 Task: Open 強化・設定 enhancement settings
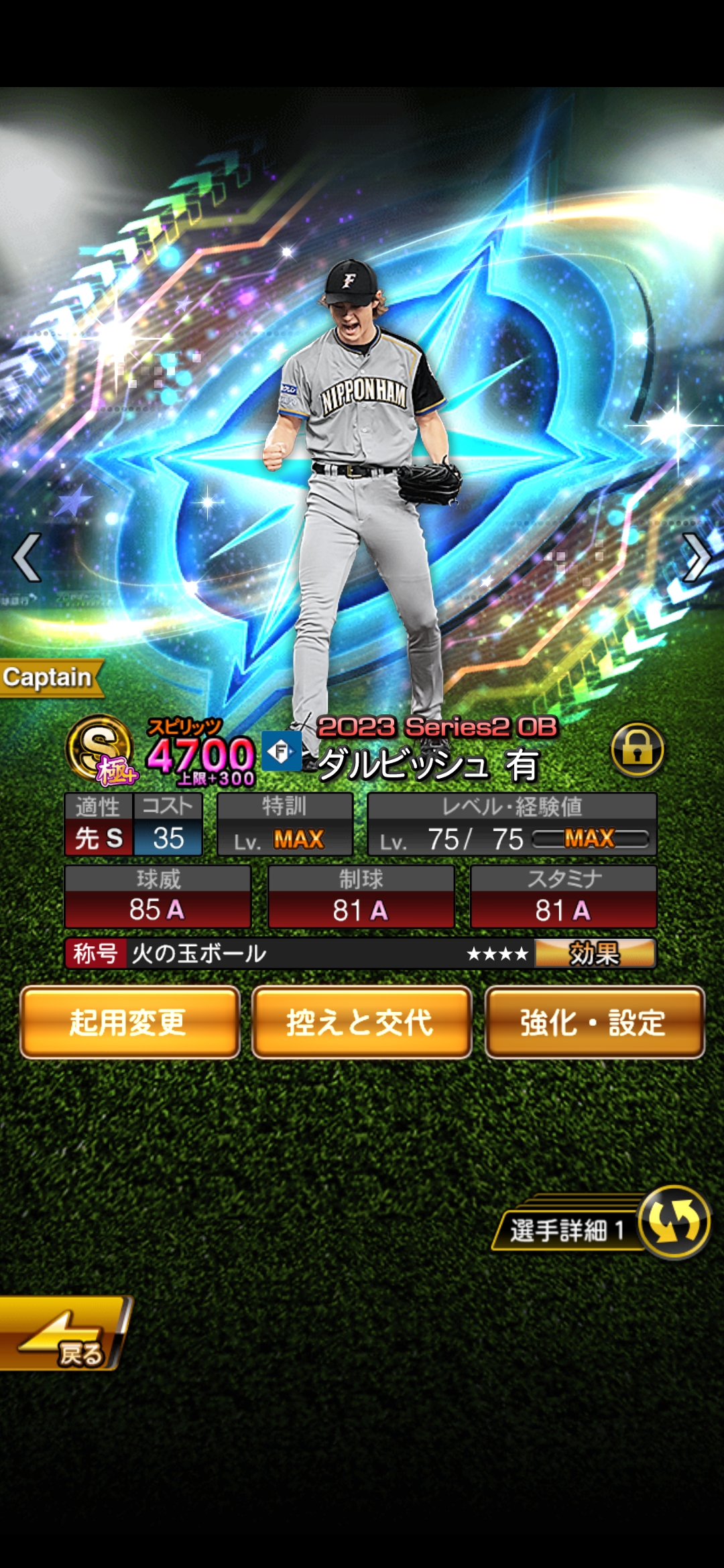[x=594, y=1023]
